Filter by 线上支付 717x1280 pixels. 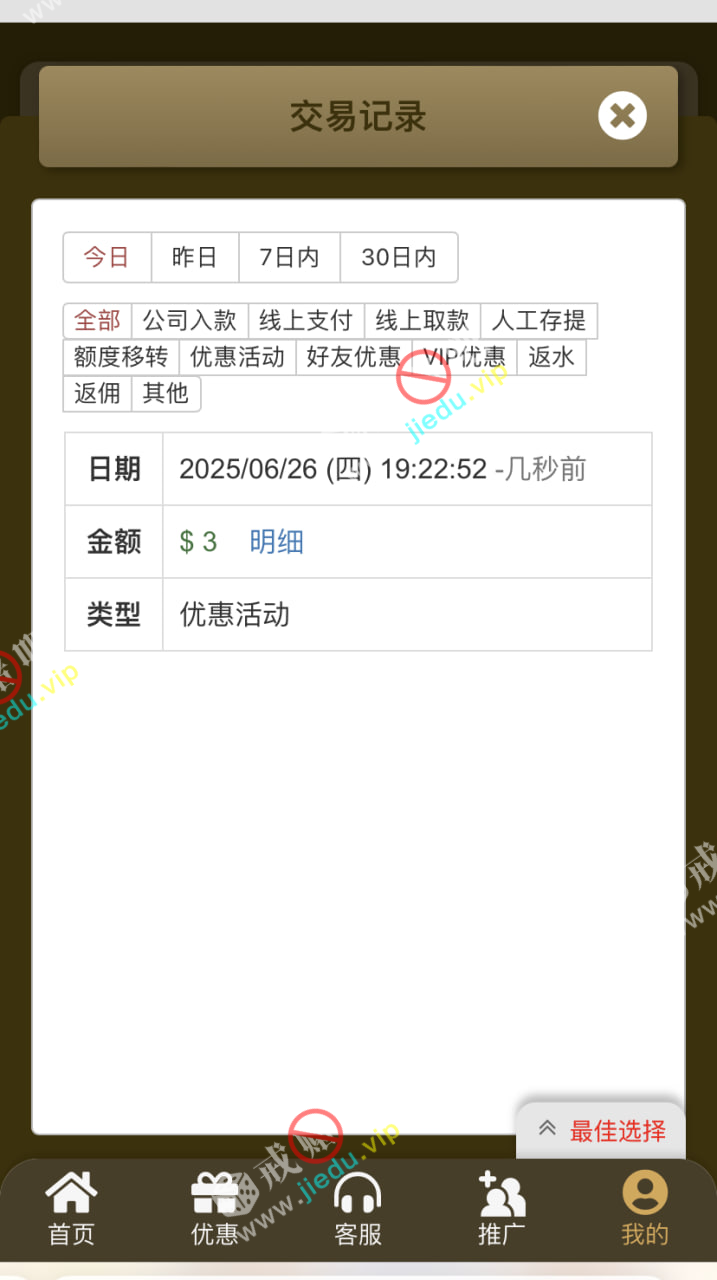point(306,321)
